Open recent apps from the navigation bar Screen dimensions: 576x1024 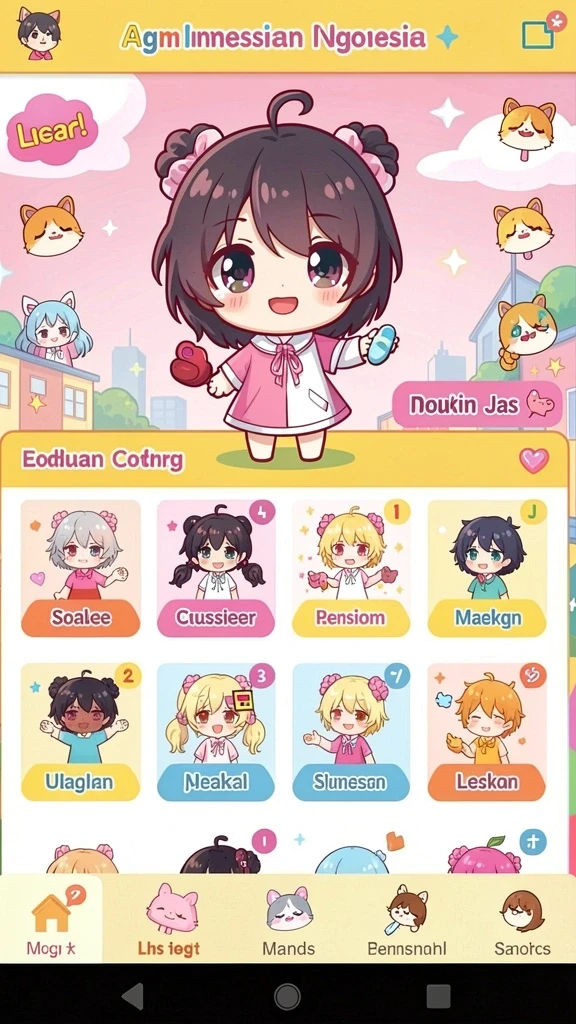[438, 997]
